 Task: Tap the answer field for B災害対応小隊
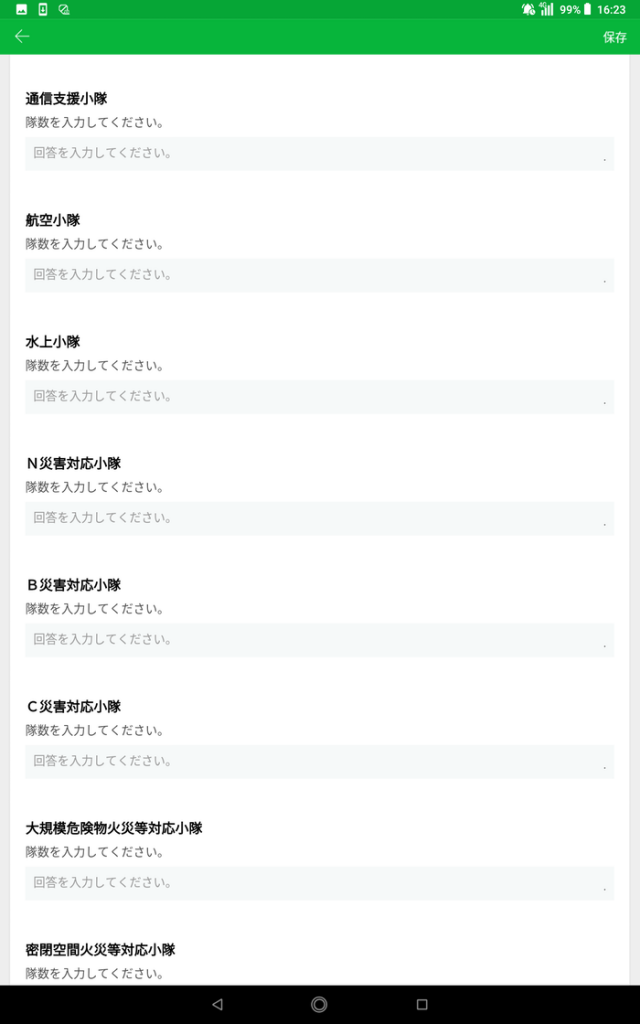319,640
